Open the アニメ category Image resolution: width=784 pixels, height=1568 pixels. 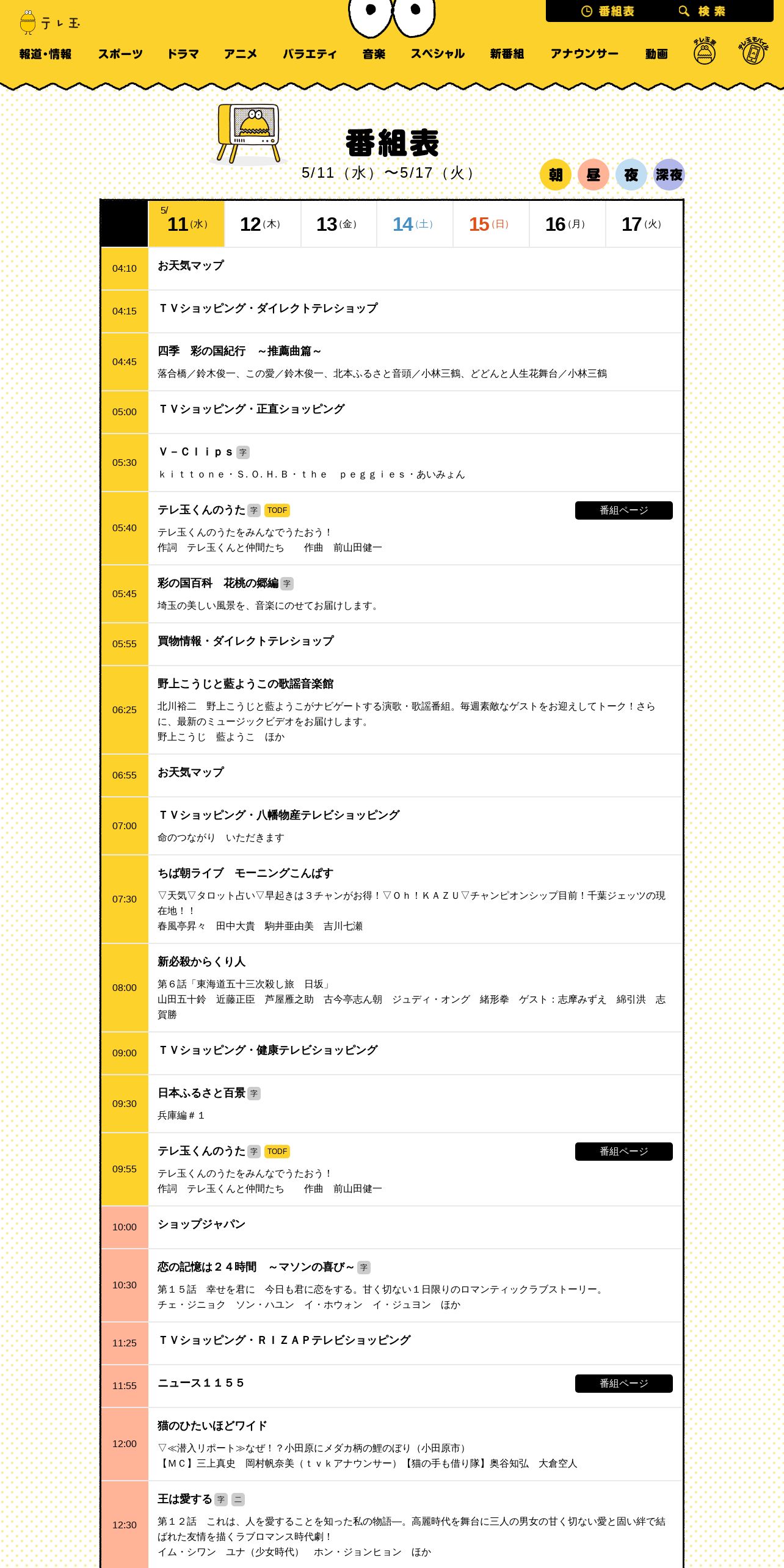(x=241, y=54)
